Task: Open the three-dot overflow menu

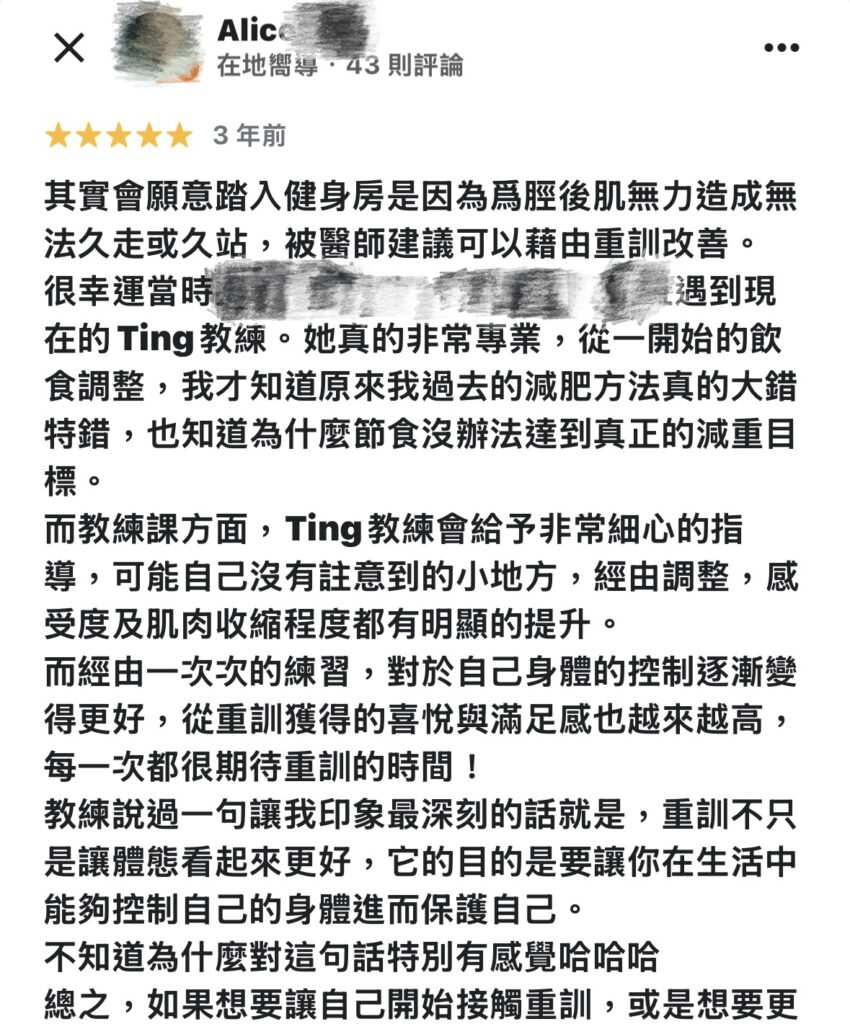Action: coord(781,47)
